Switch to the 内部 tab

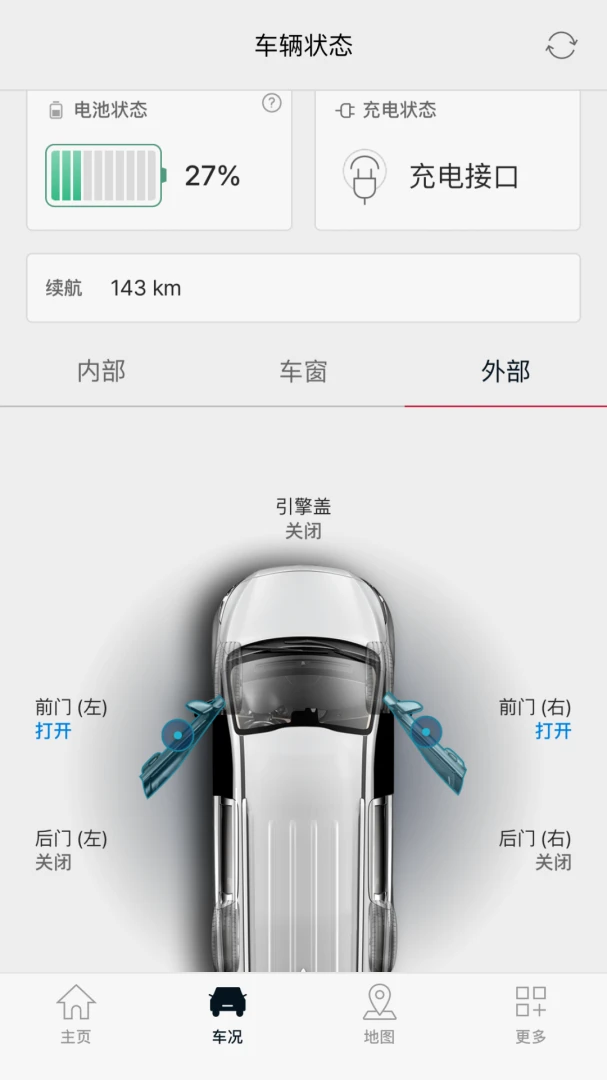(101, 372)
